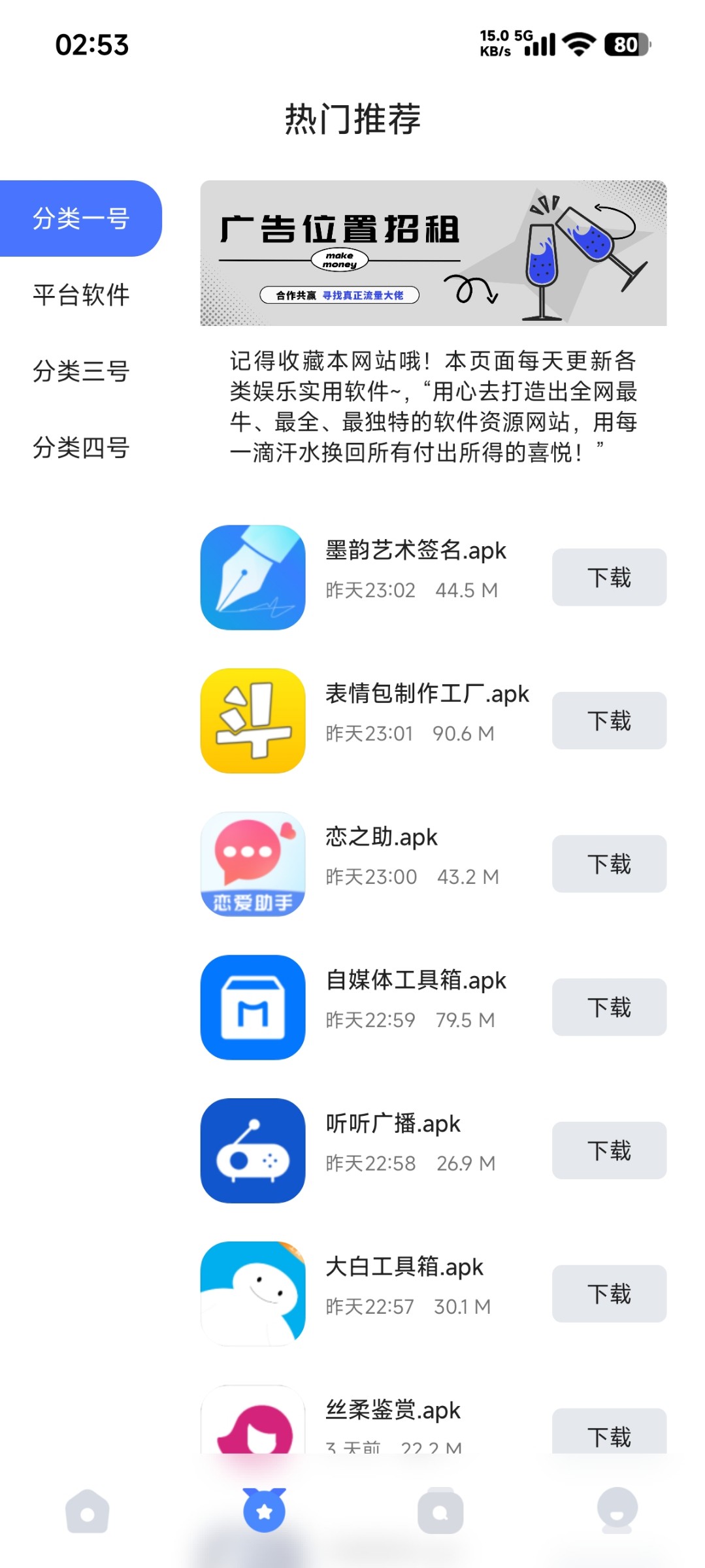Select the 恋之助 app icon

(252, 864)
